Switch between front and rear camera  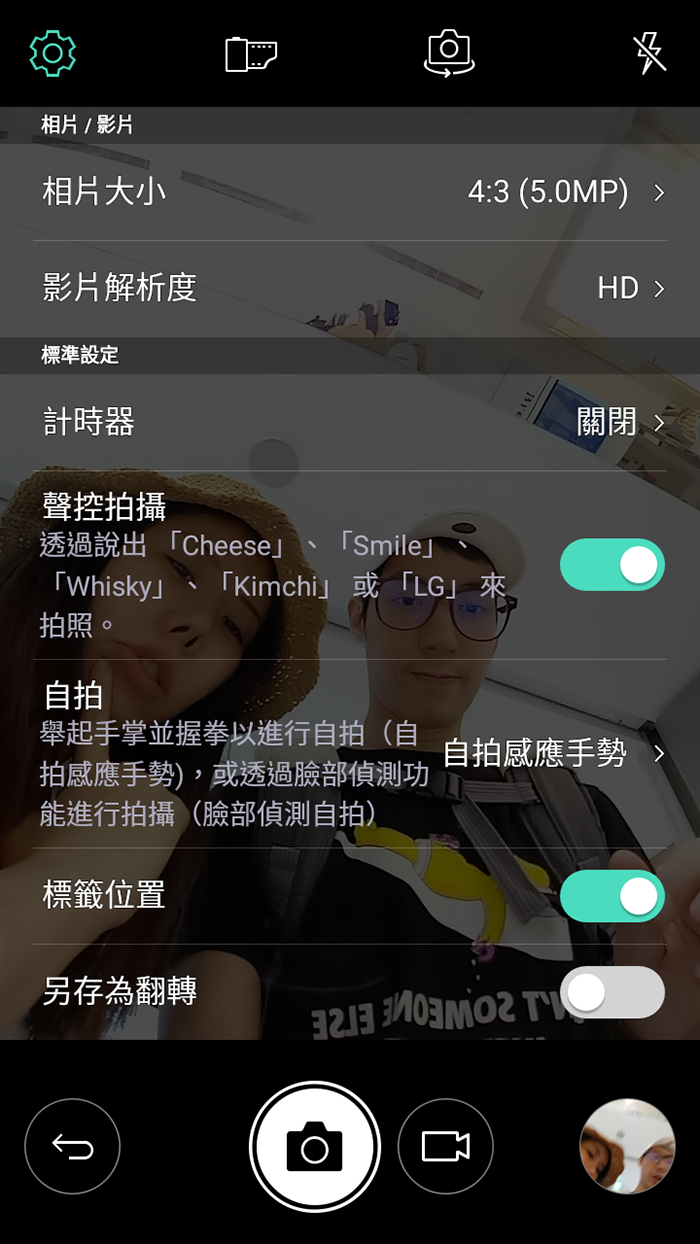(x=449, y=53)
